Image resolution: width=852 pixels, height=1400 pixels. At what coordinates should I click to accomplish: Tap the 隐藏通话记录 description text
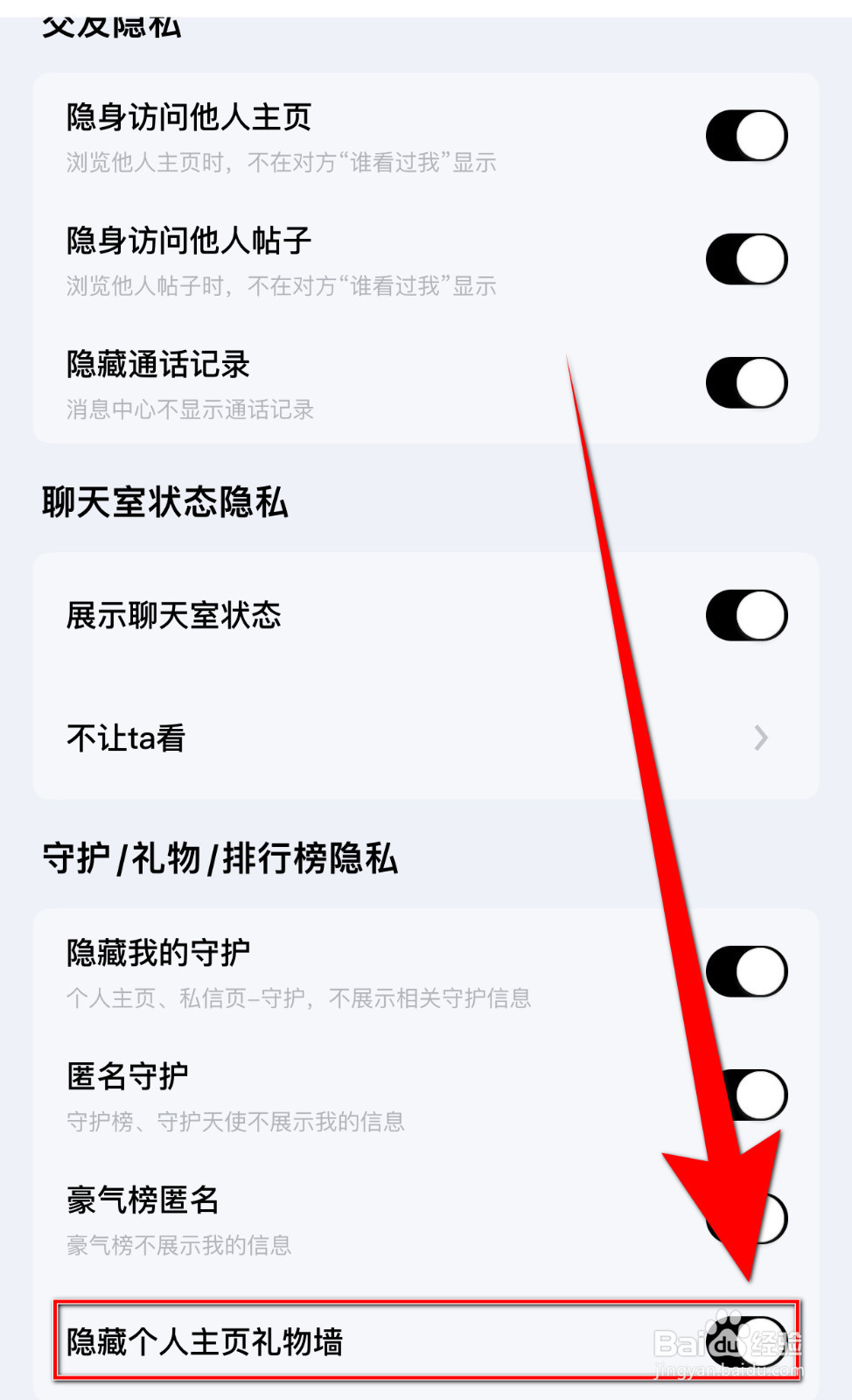(x=190, y=409)
